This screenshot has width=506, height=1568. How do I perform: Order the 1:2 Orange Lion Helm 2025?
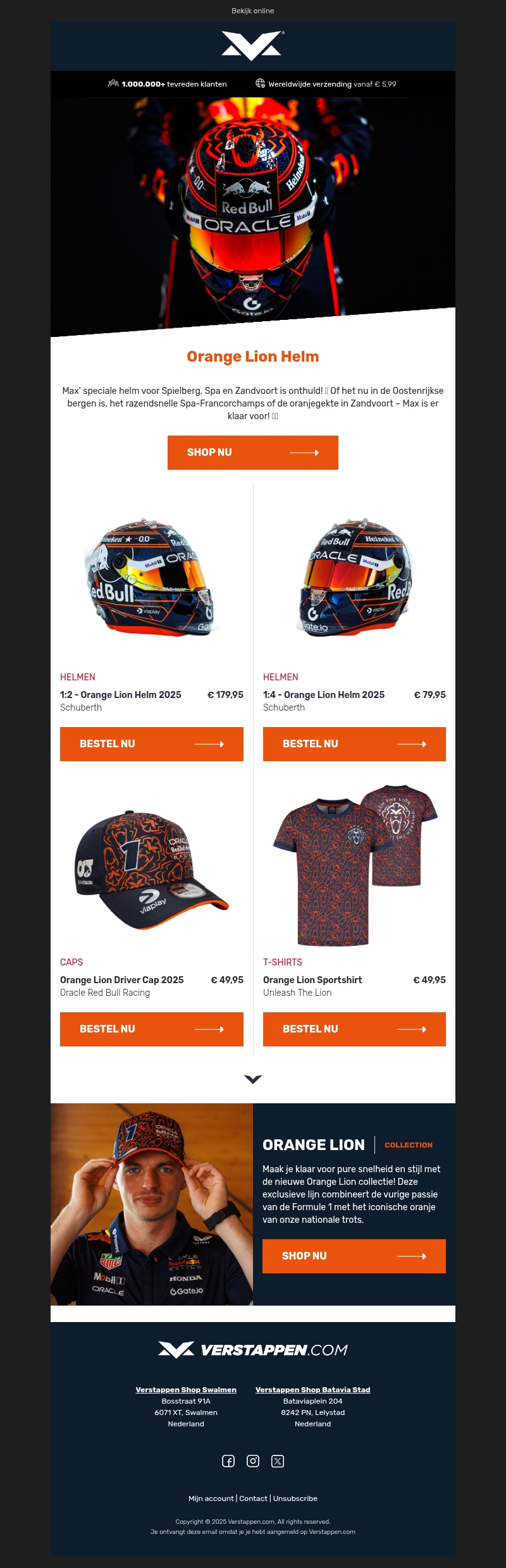coord(152,744)
